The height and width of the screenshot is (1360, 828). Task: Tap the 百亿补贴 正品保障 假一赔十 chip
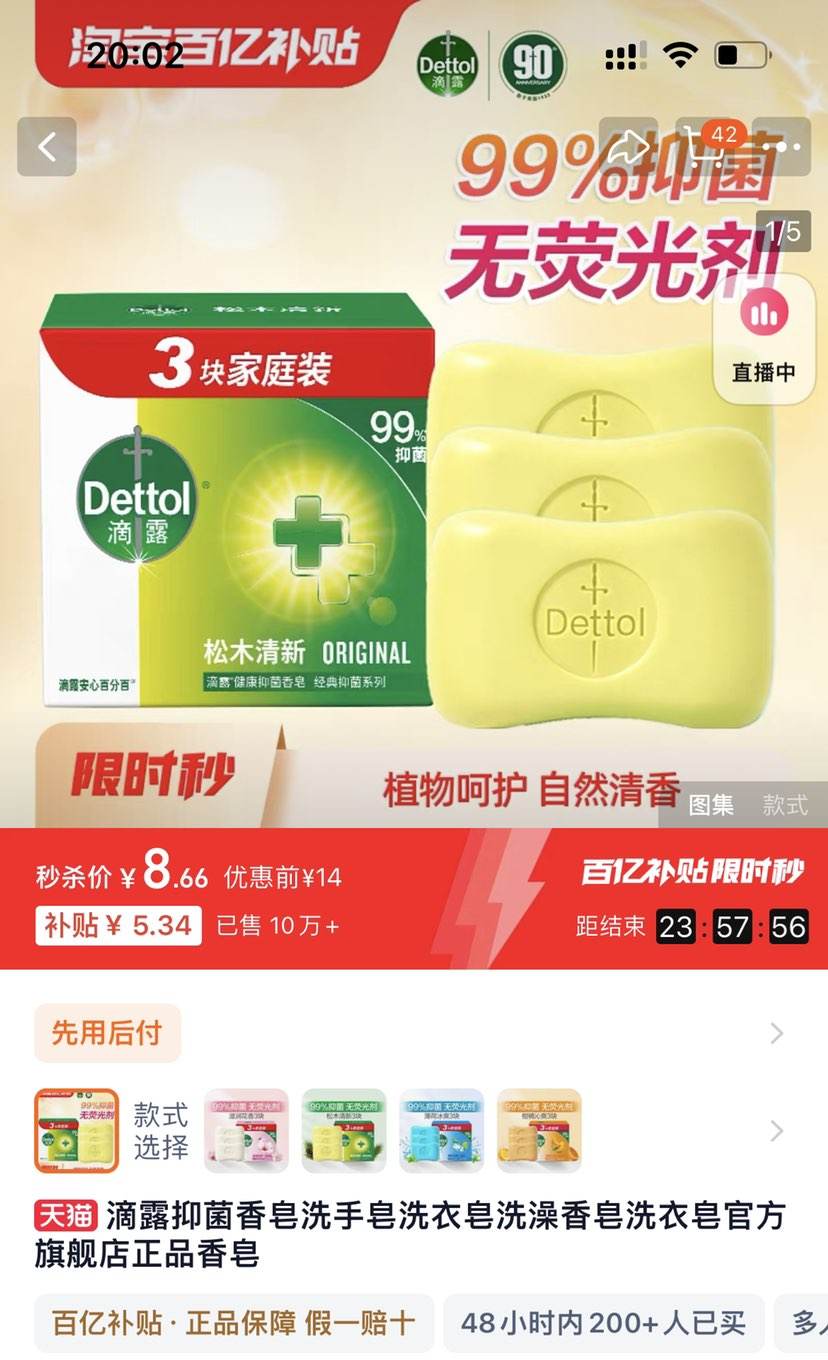tap(234, 1323)
